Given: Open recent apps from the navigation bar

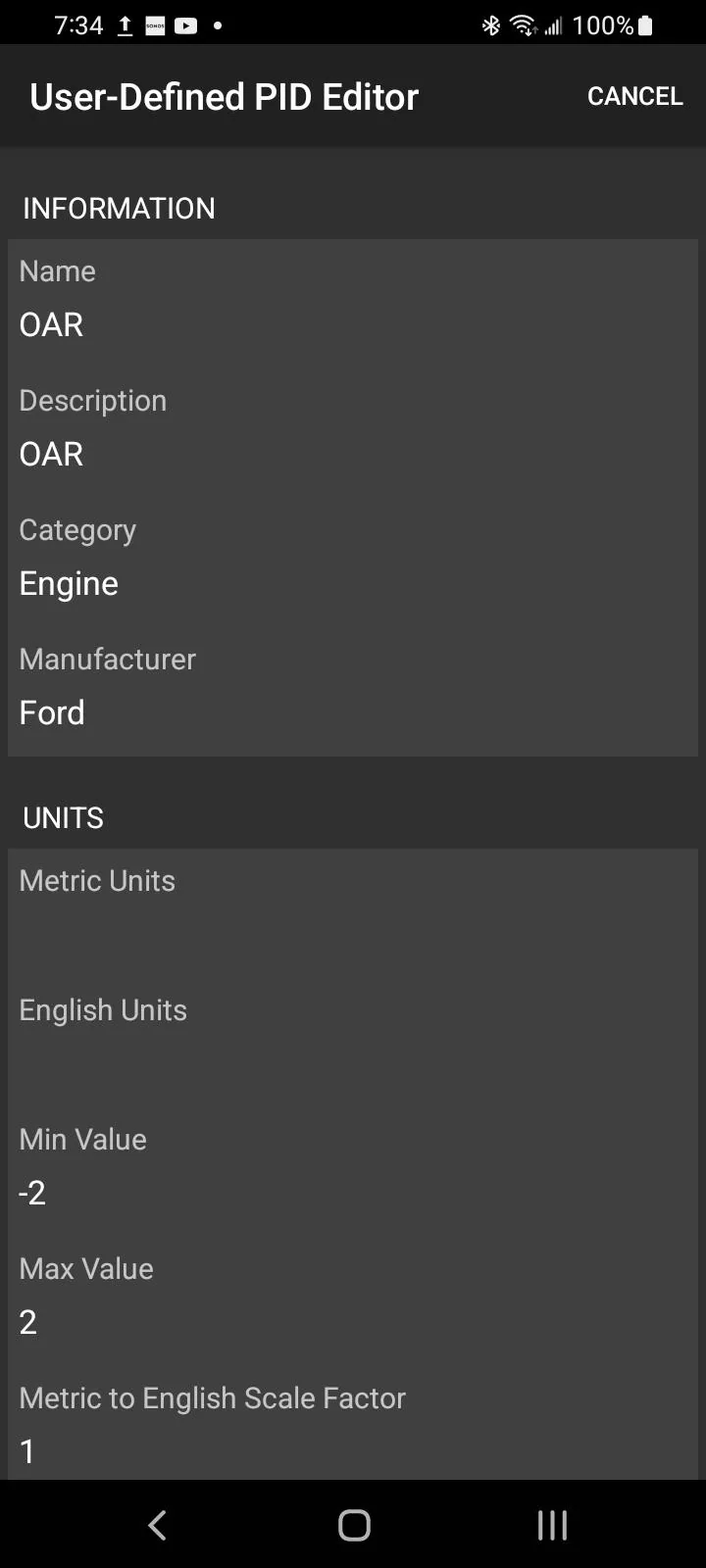Looking at the screenshot, I should coord(551,1525).
